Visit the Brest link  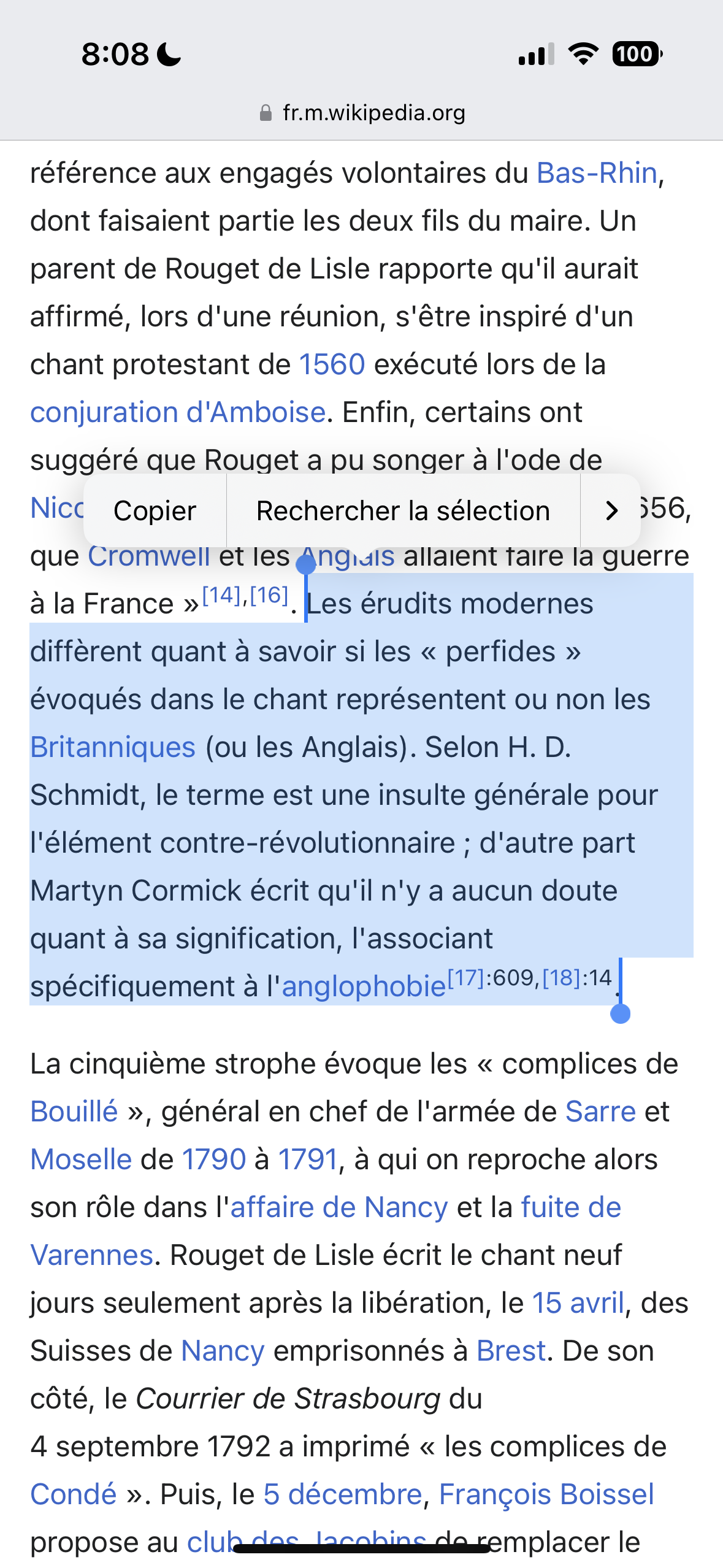coord(511,1351)
